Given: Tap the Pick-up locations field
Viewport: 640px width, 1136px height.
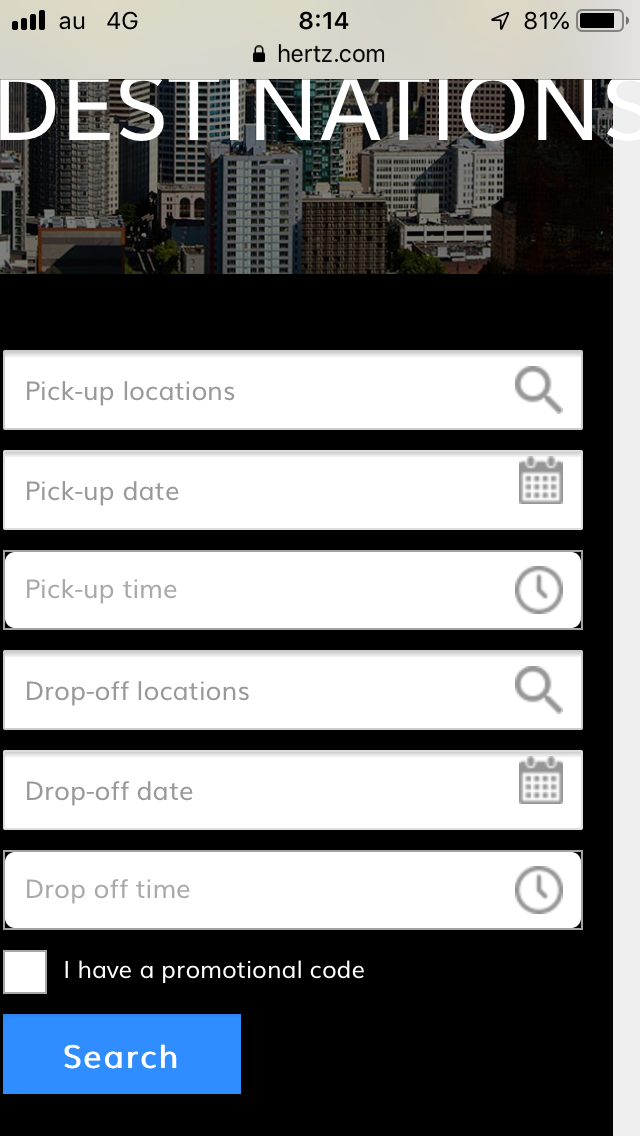Looking at the screenshot, I should pyautogui.click(x=293, y=390).
